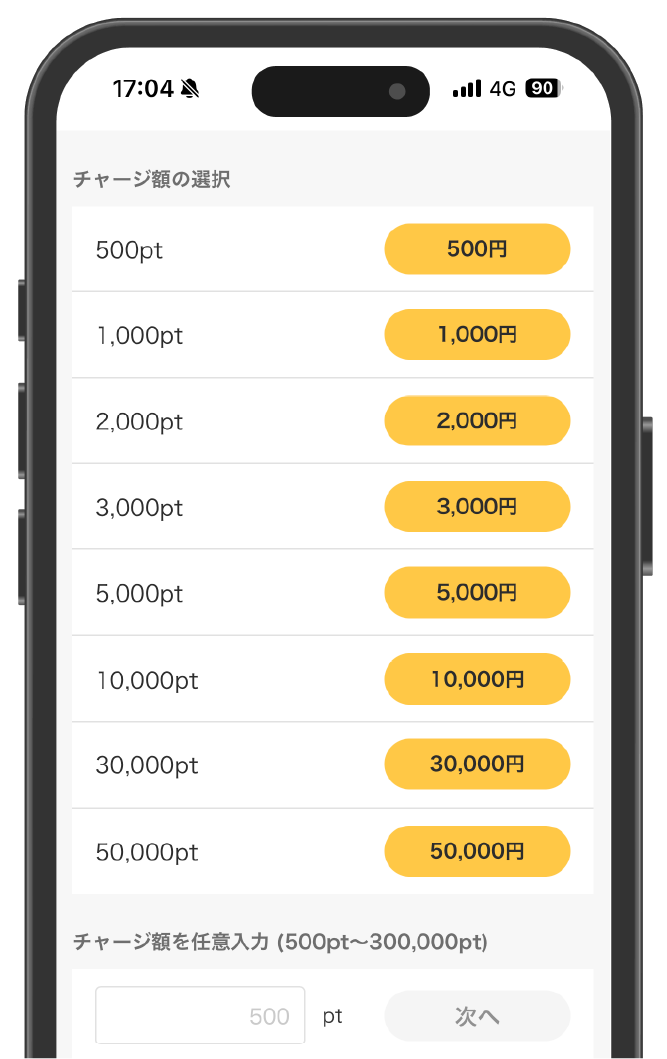
Task: Select the 500円 charge button
Action: 477,249
